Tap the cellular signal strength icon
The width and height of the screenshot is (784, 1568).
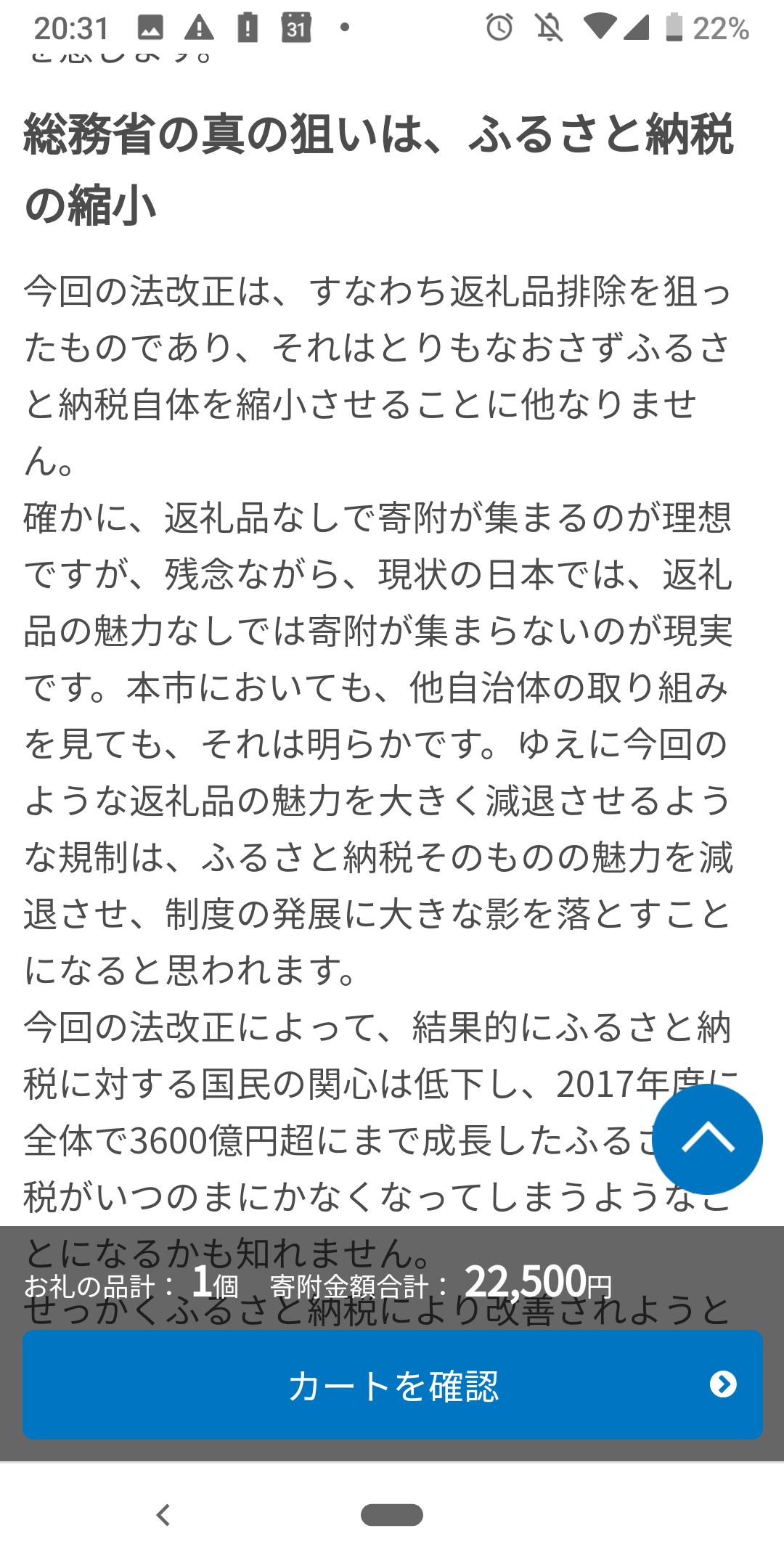639,27
